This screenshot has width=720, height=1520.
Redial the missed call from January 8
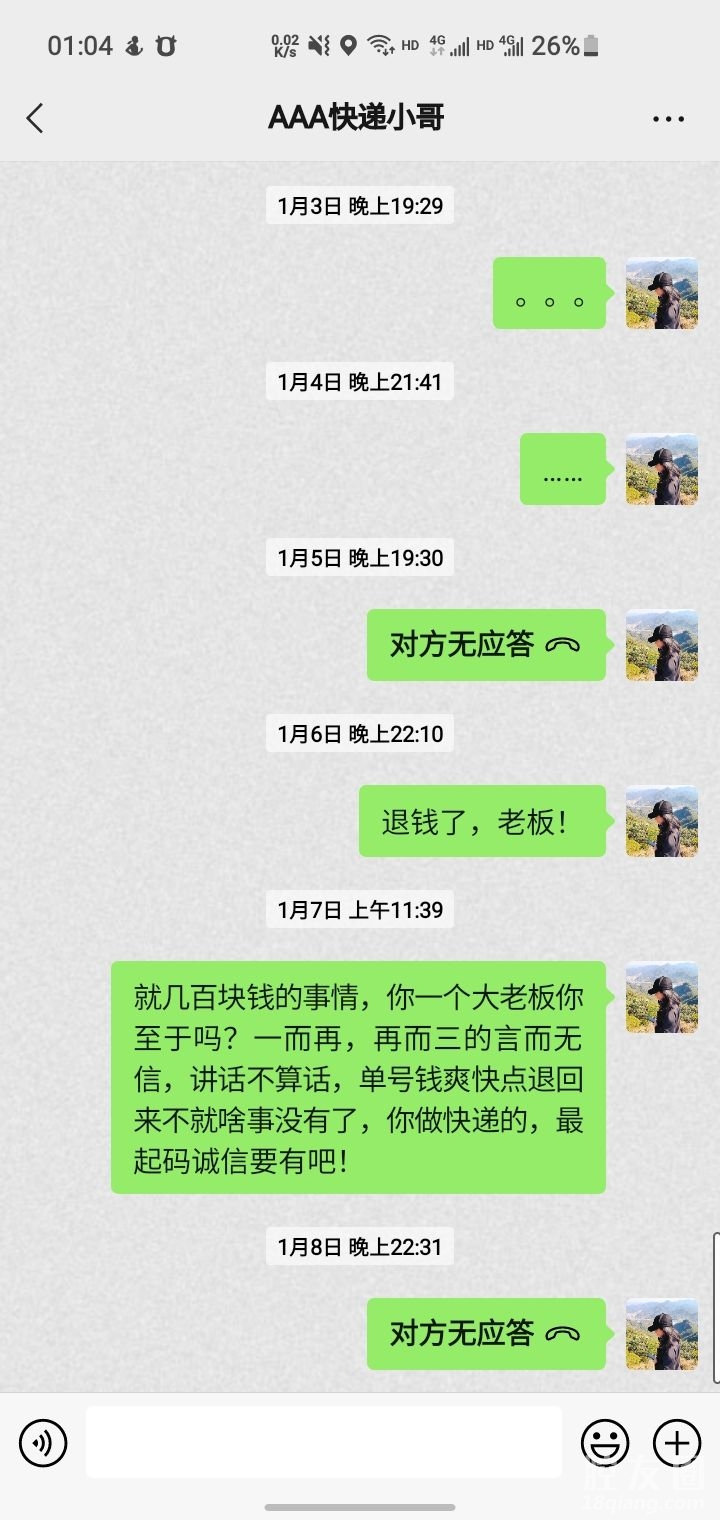[x=485, y=1333]
